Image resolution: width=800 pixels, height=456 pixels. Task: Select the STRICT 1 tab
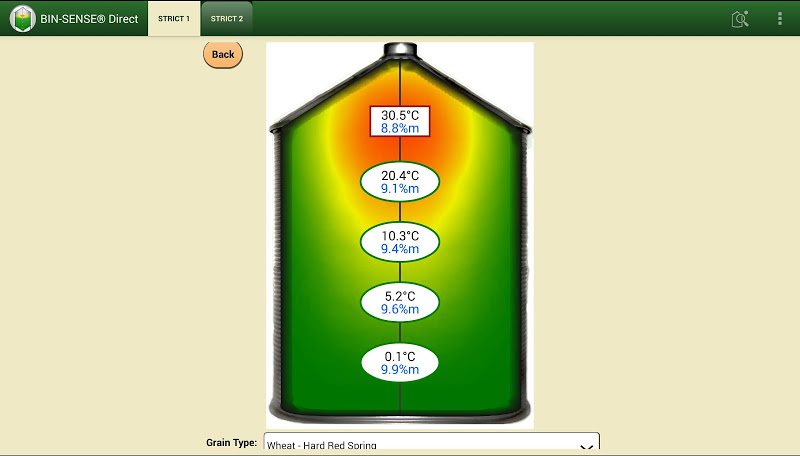click(174, 18)
